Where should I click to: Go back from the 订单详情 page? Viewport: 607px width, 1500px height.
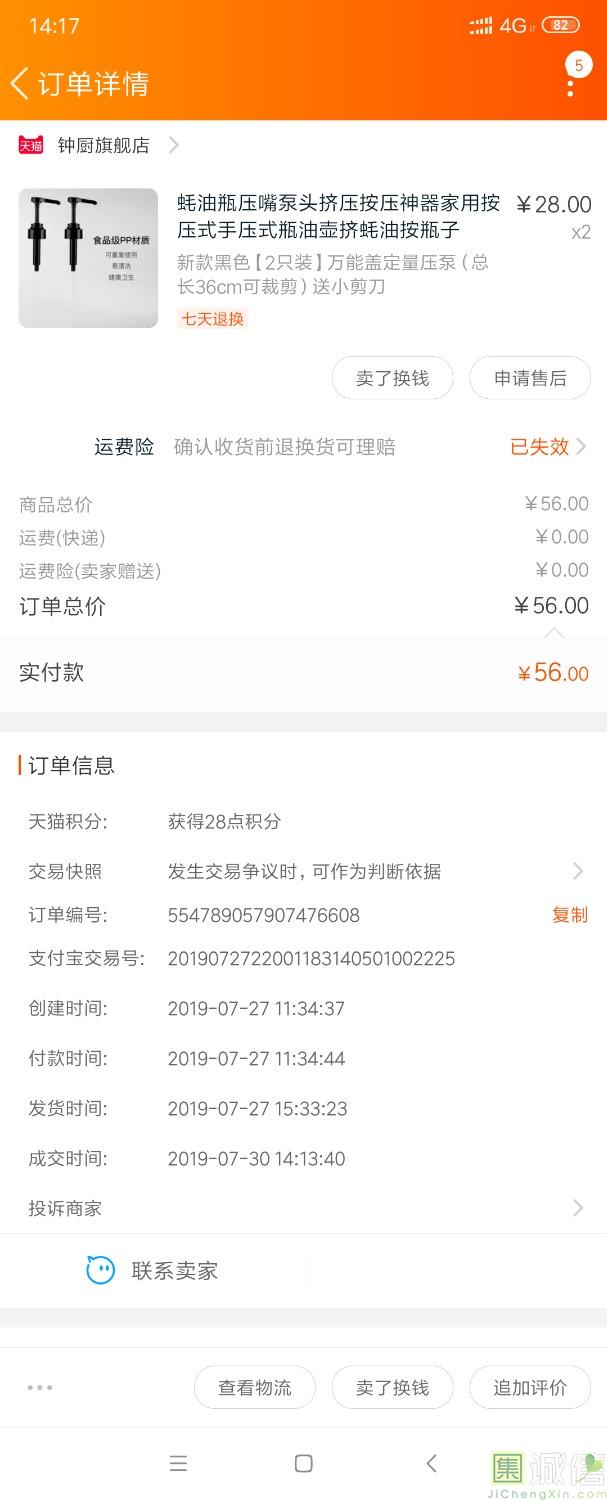(x=20, y=84)
